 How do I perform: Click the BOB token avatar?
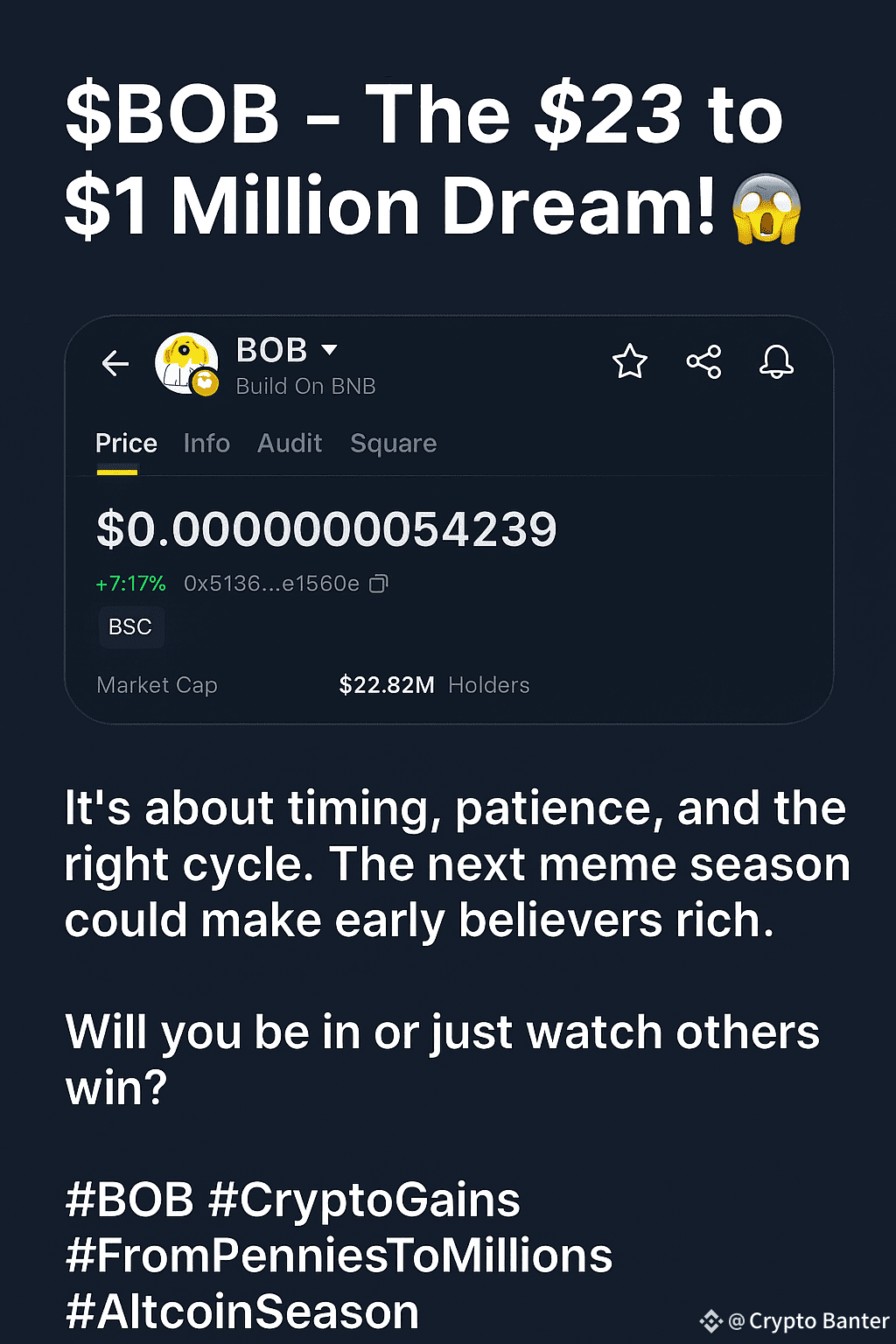click(185, 363)
